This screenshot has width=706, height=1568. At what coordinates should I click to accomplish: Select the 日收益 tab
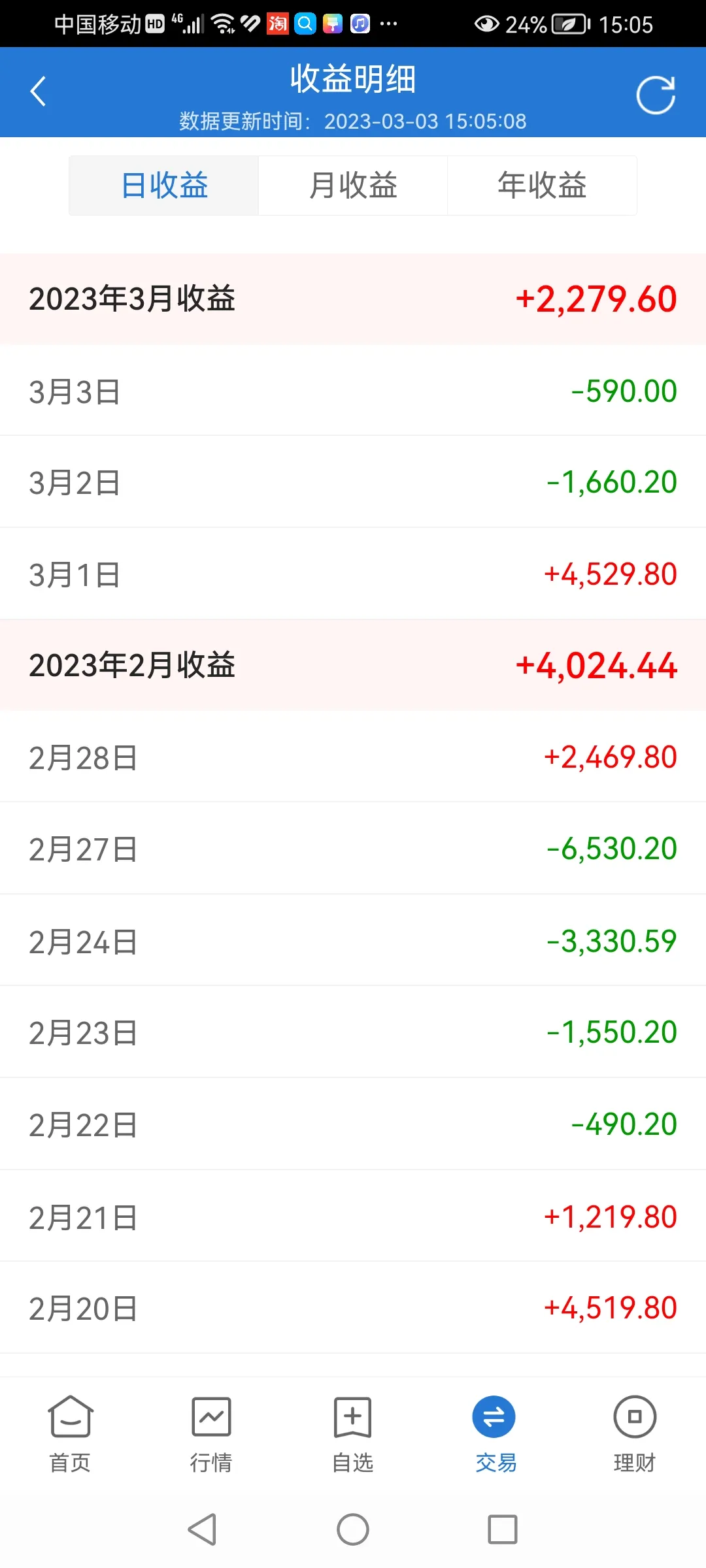pyautogui.click(x=164, y=186)
